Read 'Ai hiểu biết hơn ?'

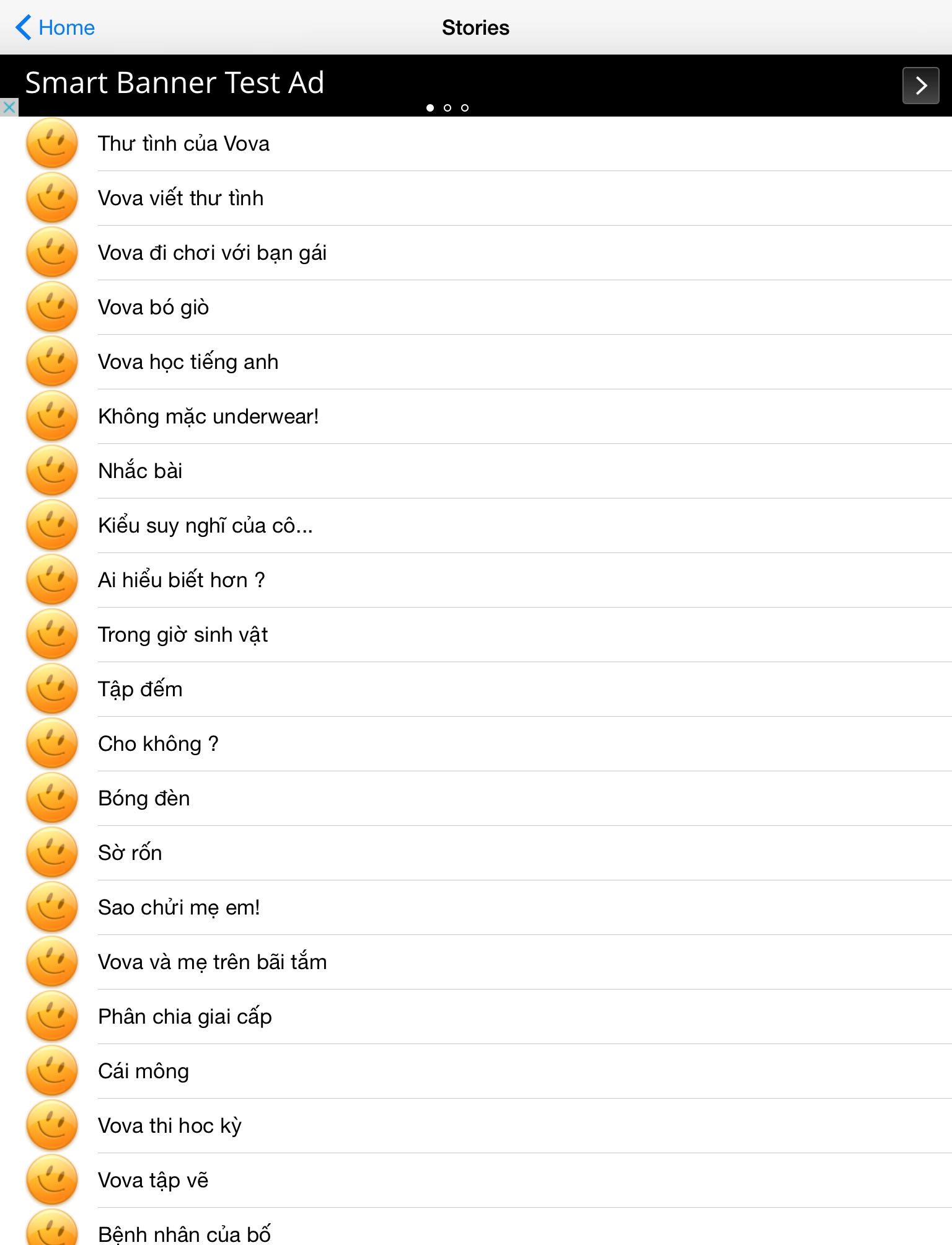coord(476,580)
